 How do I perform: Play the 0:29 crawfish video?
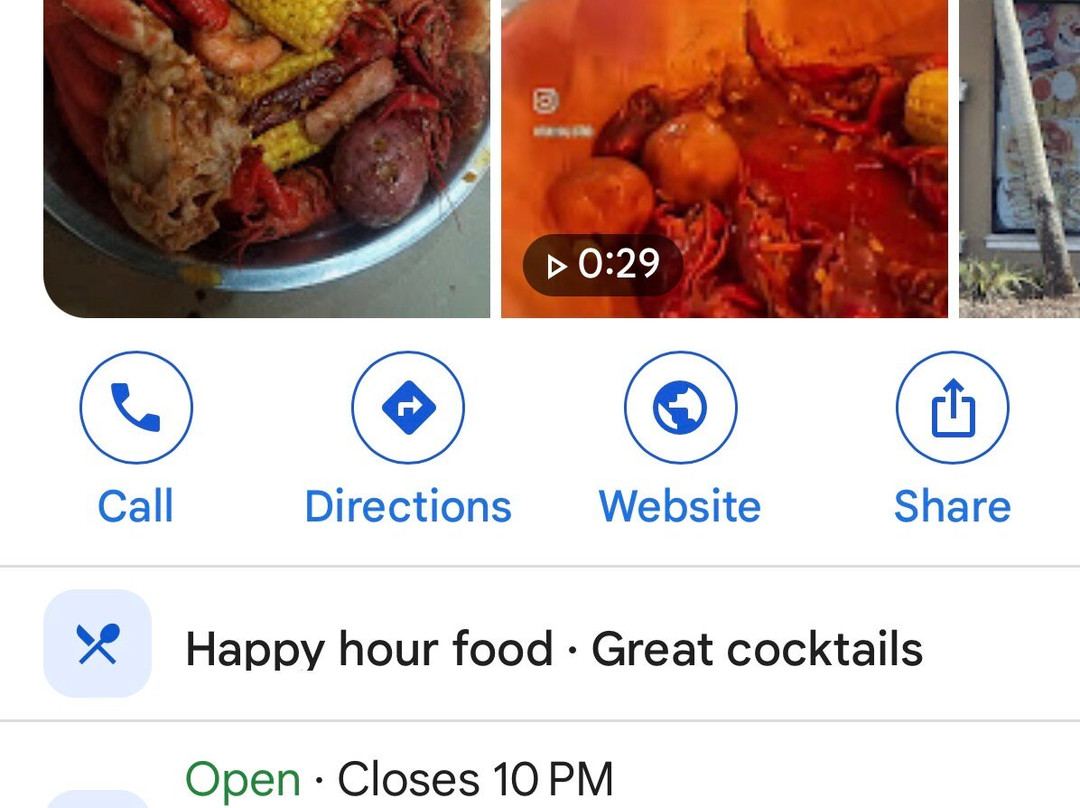[x=724, y=158]
